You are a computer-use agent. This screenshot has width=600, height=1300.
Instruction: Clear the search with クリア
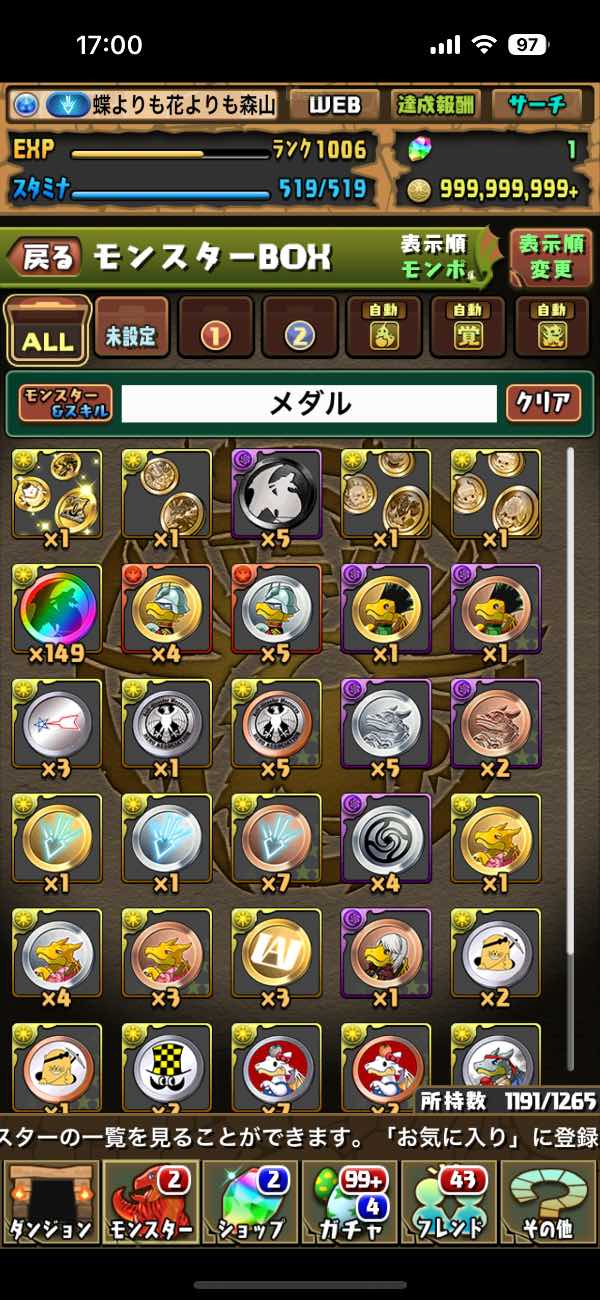(x=543, y=404)
